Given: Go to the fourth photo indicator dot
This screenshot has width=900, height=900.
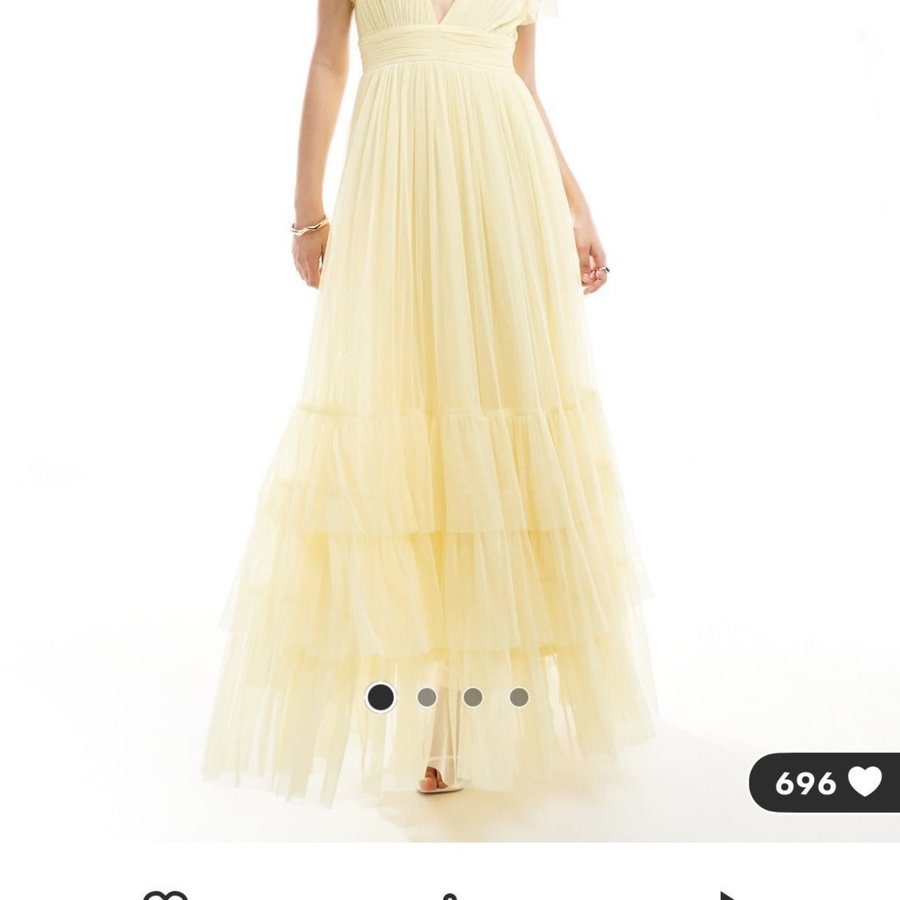Looking at the screenshot, I should coord(519,697).
